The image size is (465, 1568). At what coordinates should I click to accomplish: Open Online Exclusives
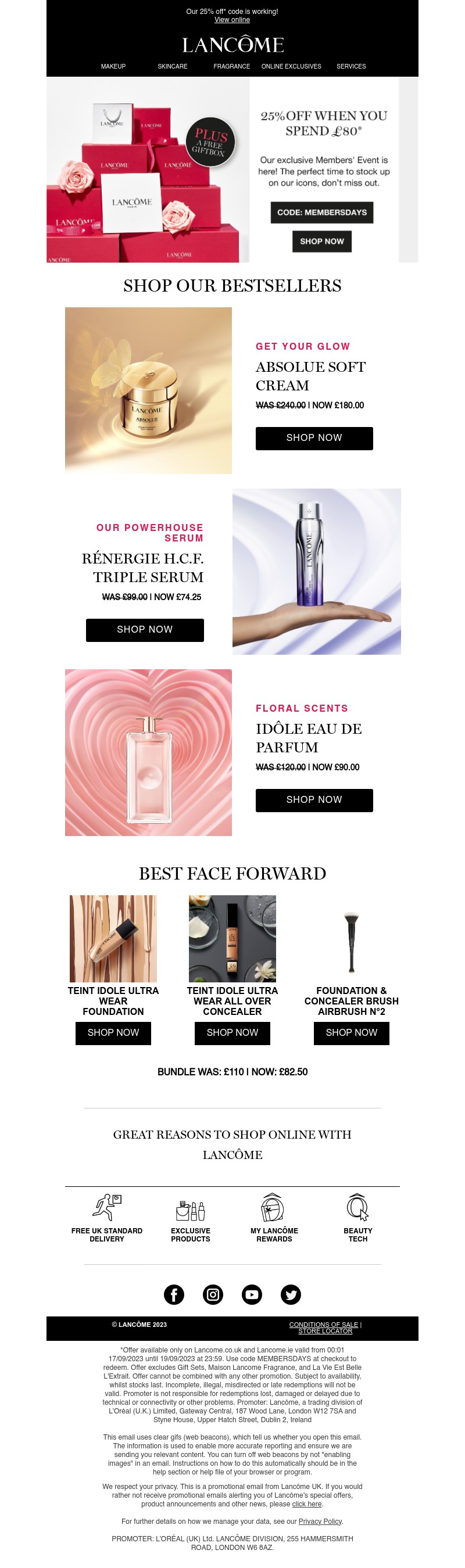point(291,66)
